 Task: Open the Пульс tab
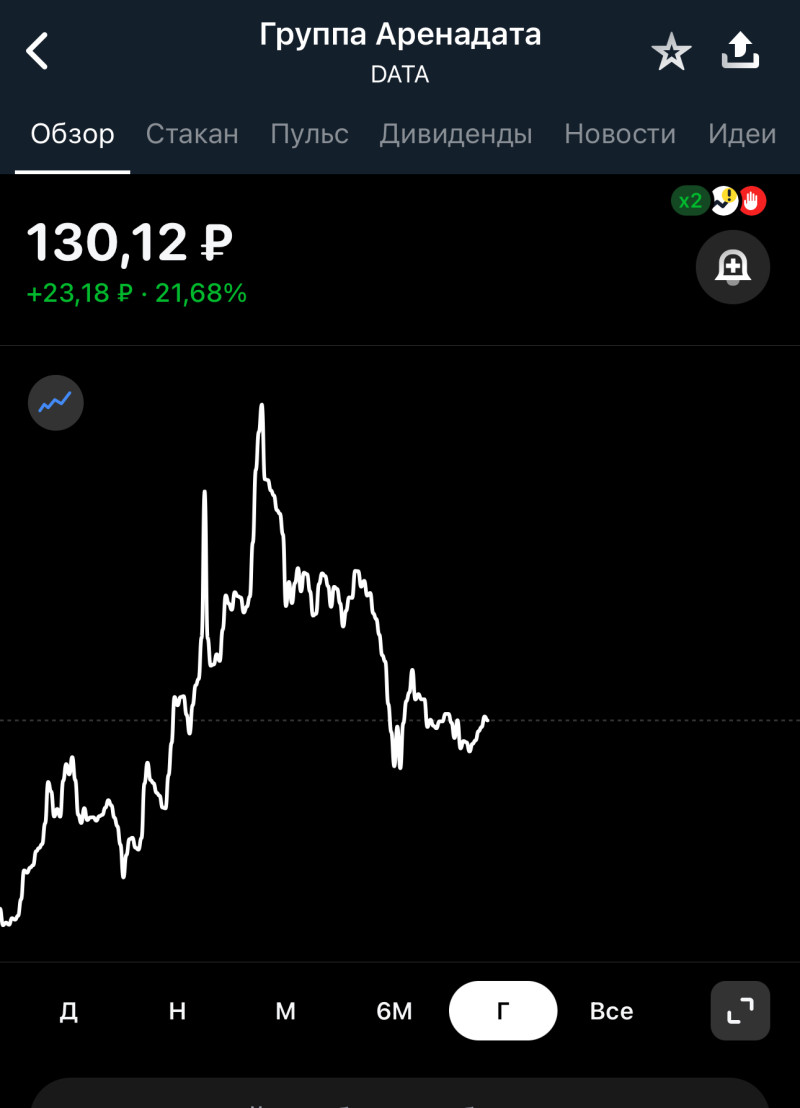pos(309,134)
